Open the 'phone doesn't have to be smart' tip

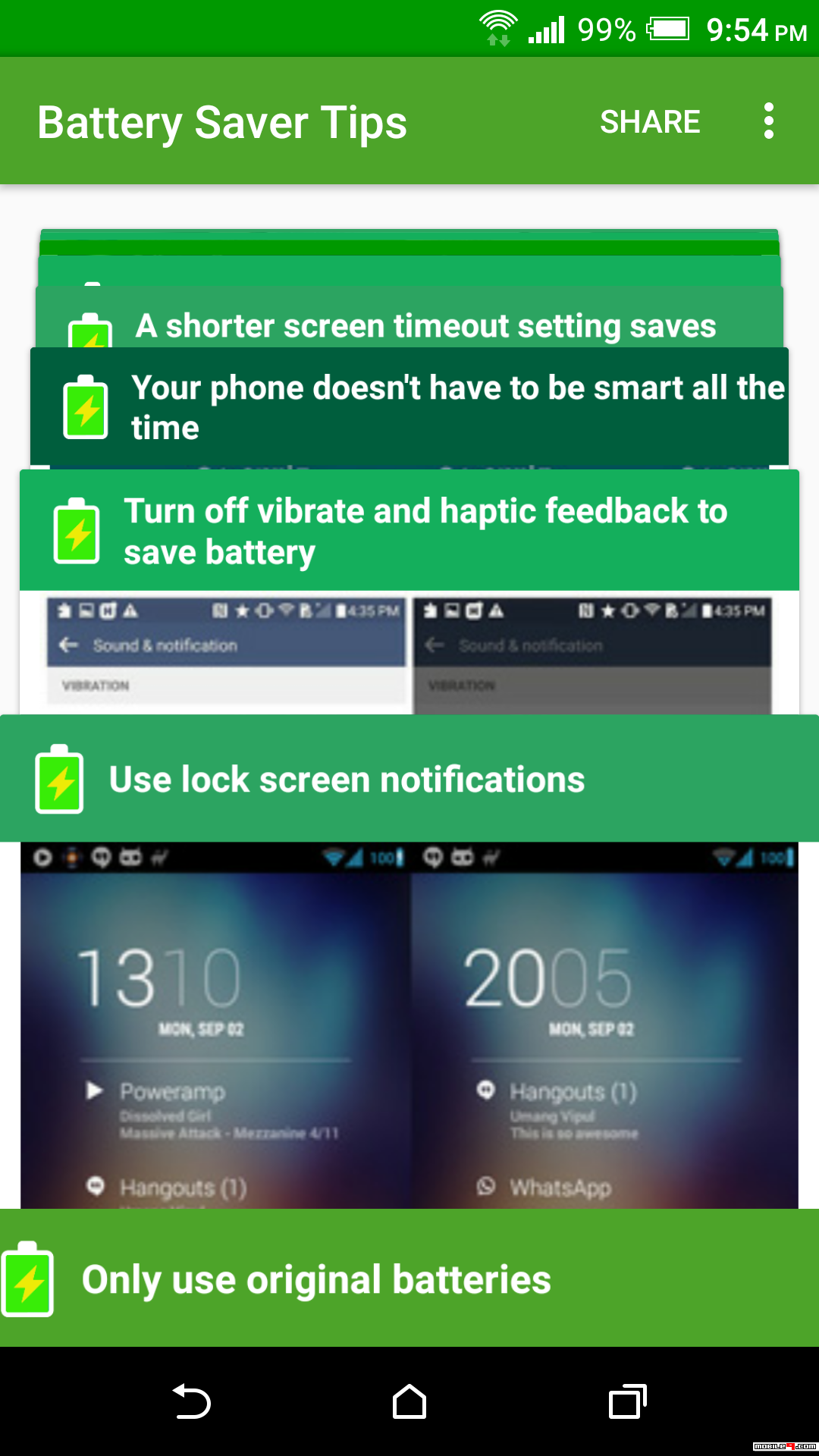coord(409,406)
